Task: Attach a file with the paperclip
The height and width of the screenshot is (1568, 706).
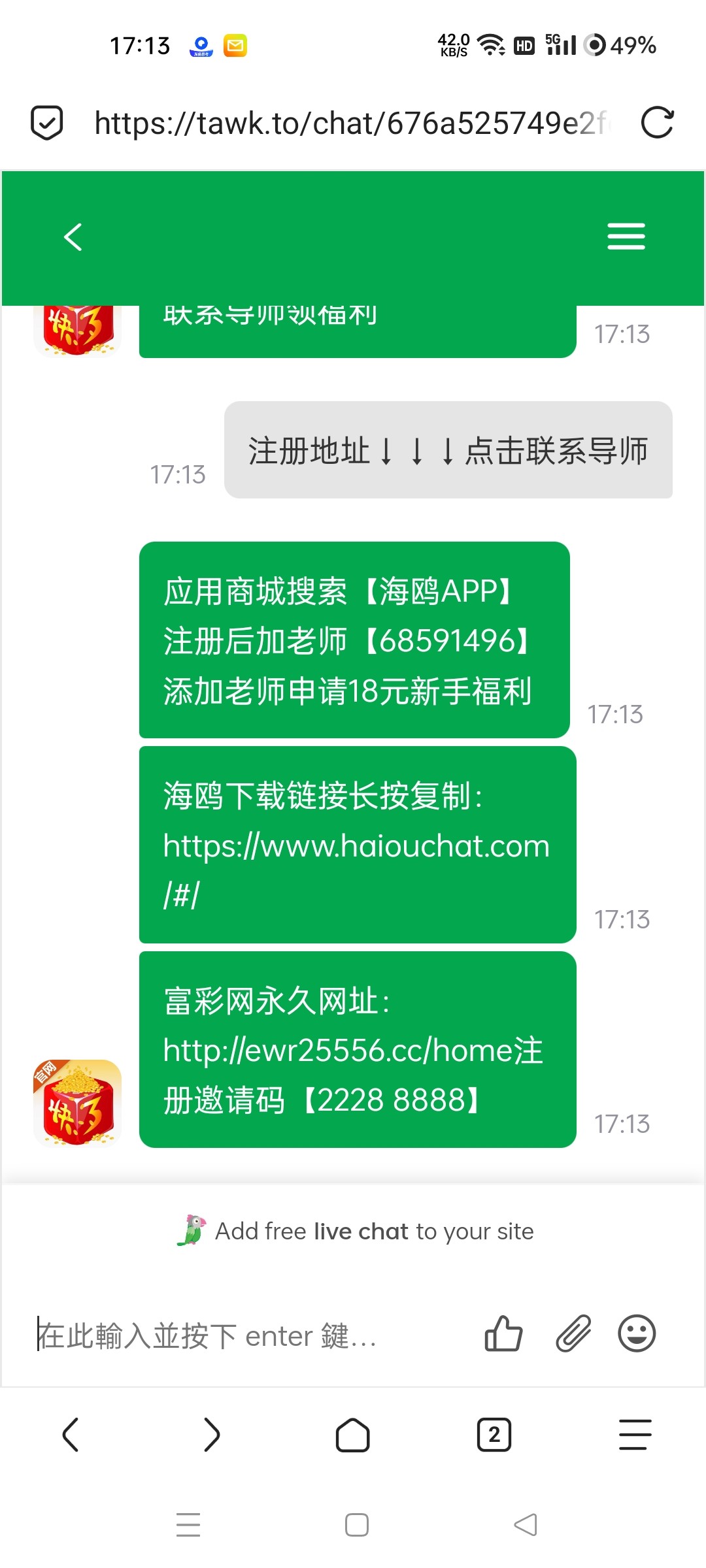Action: tap(573, 1333)
